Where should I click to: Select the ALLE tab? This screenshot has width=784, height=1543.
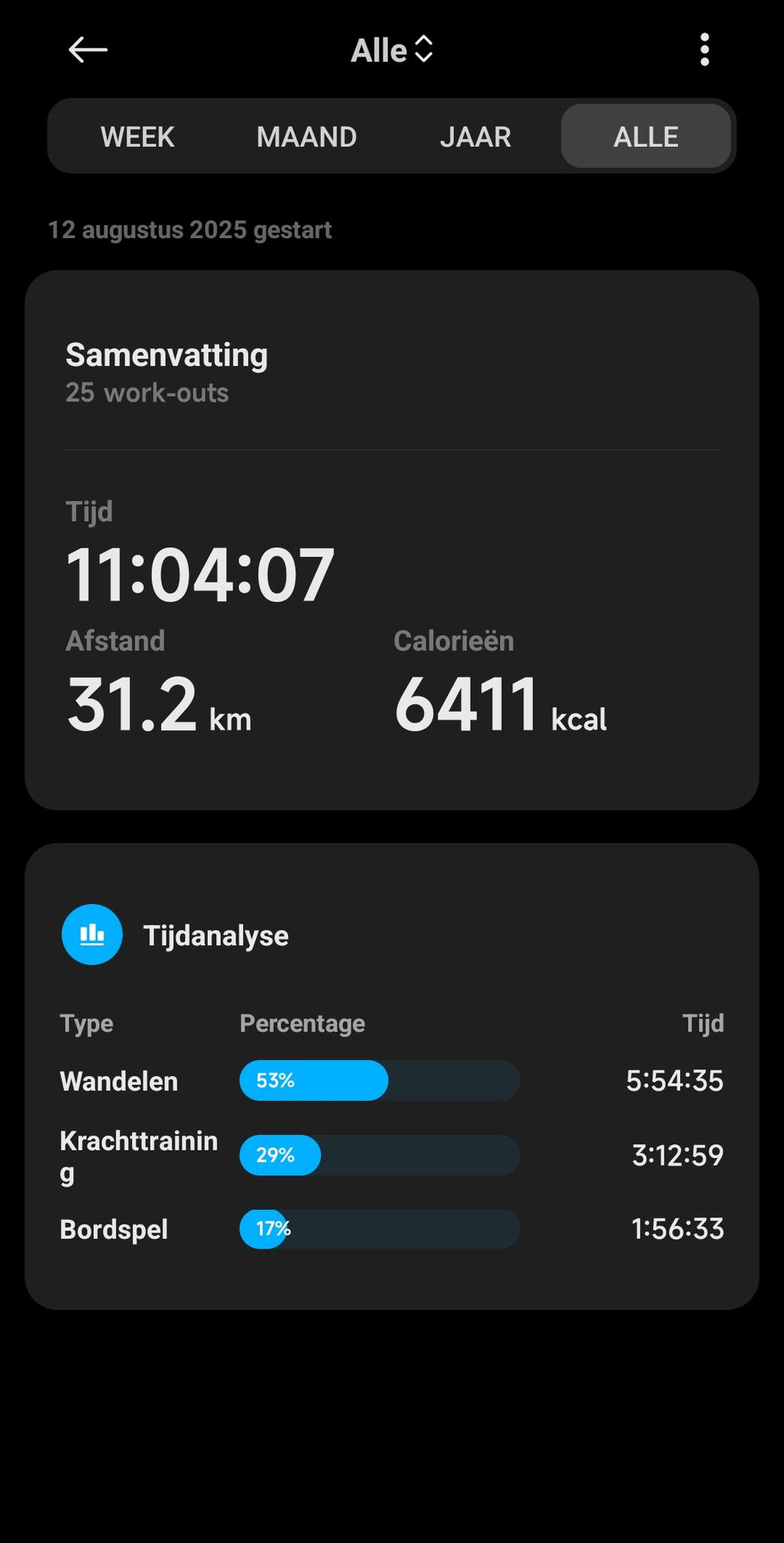pos(645,136)
